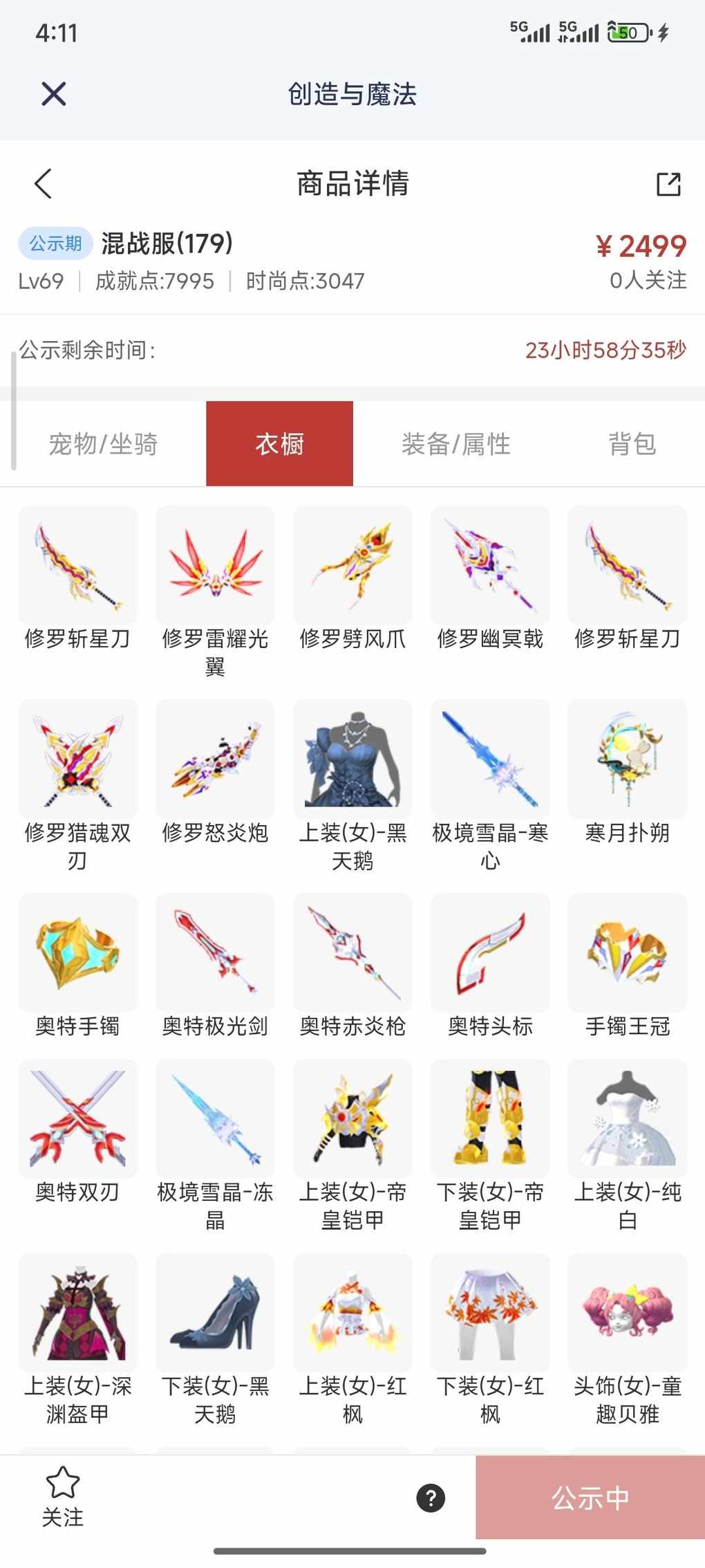
Task: Go back from 商品详情
Action: (x=44, y=184)
